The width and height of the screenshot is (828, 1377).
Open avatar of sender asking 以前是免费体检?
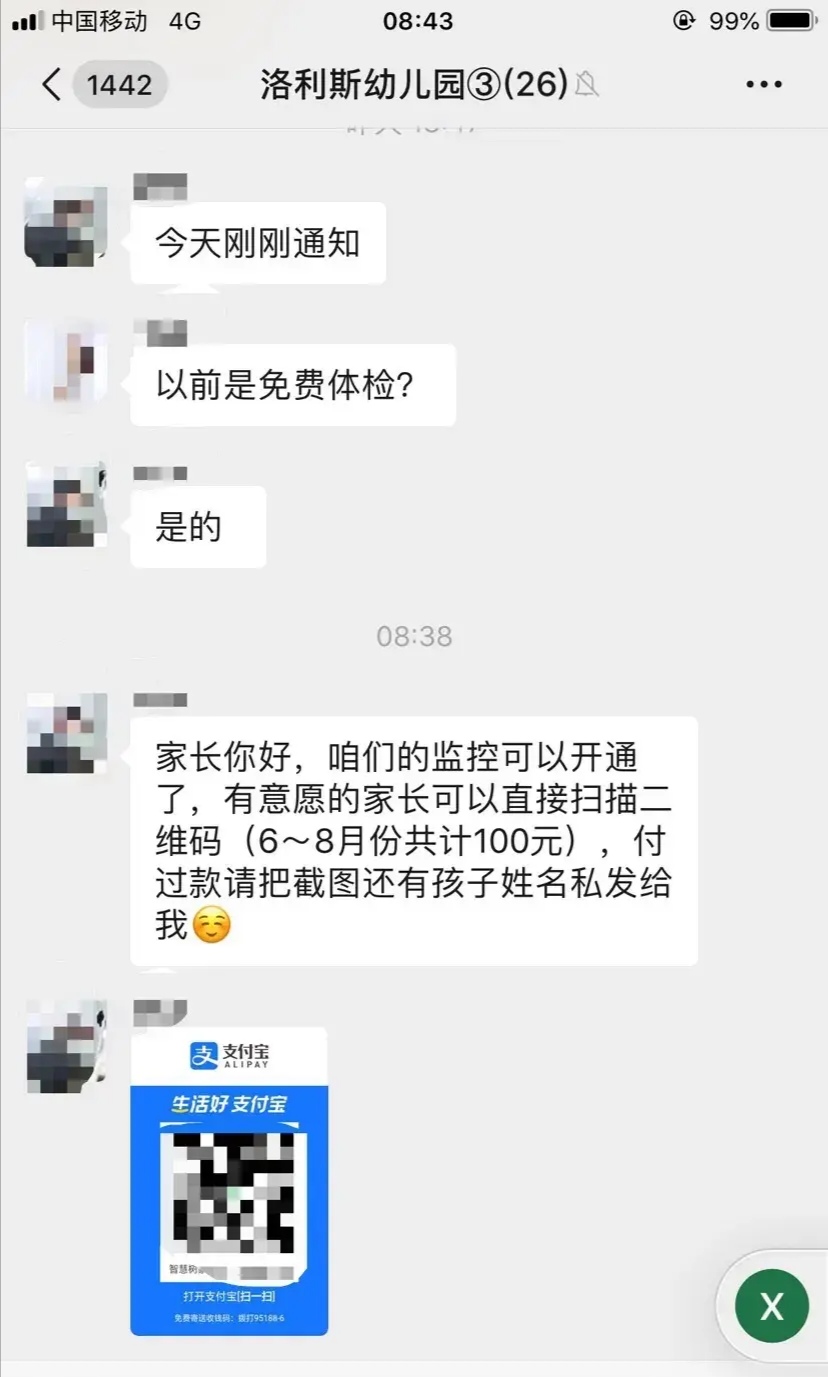[66, 362]
